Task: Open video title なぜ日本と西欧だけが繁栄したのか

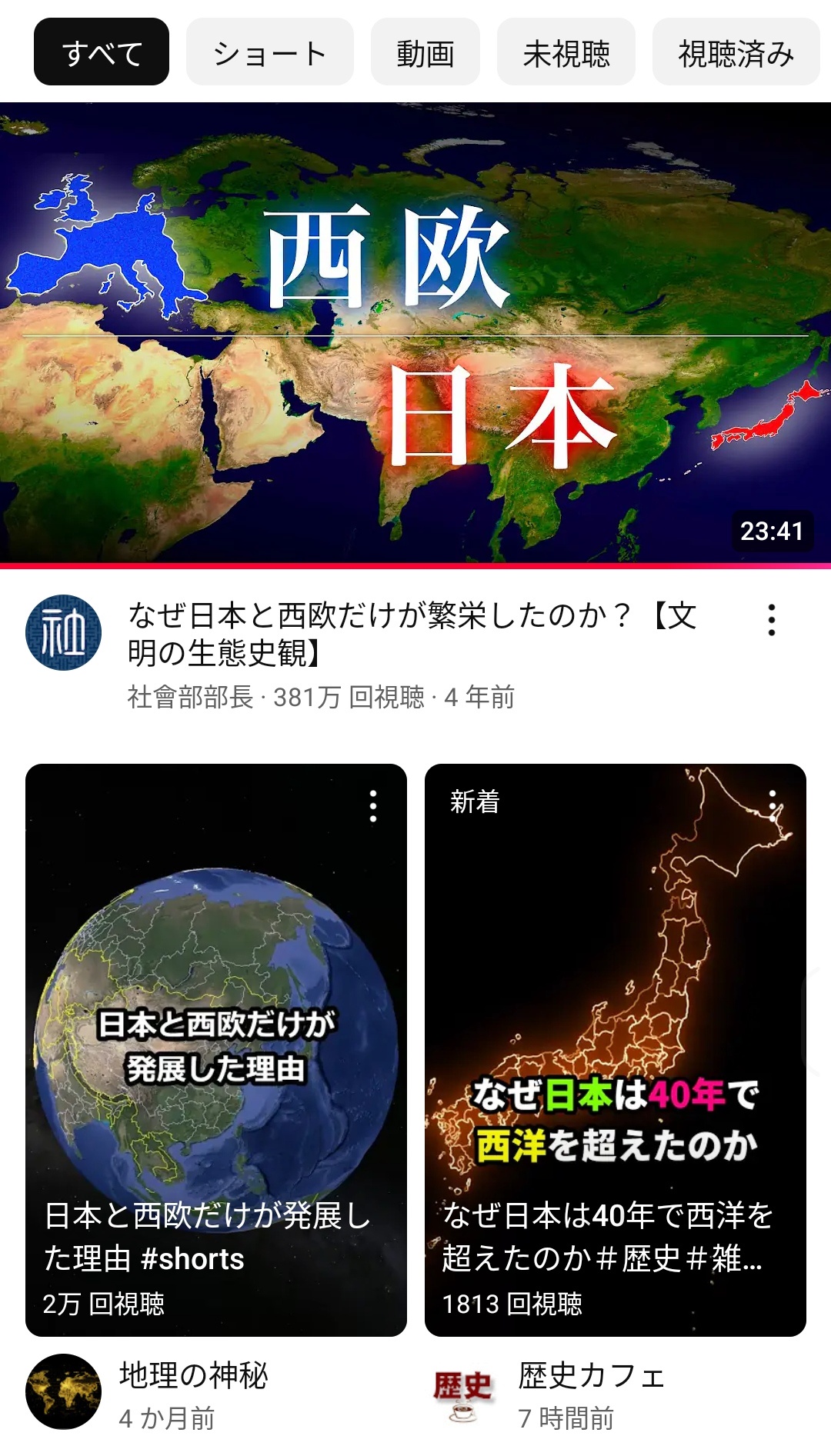Action: coord(412,633)
